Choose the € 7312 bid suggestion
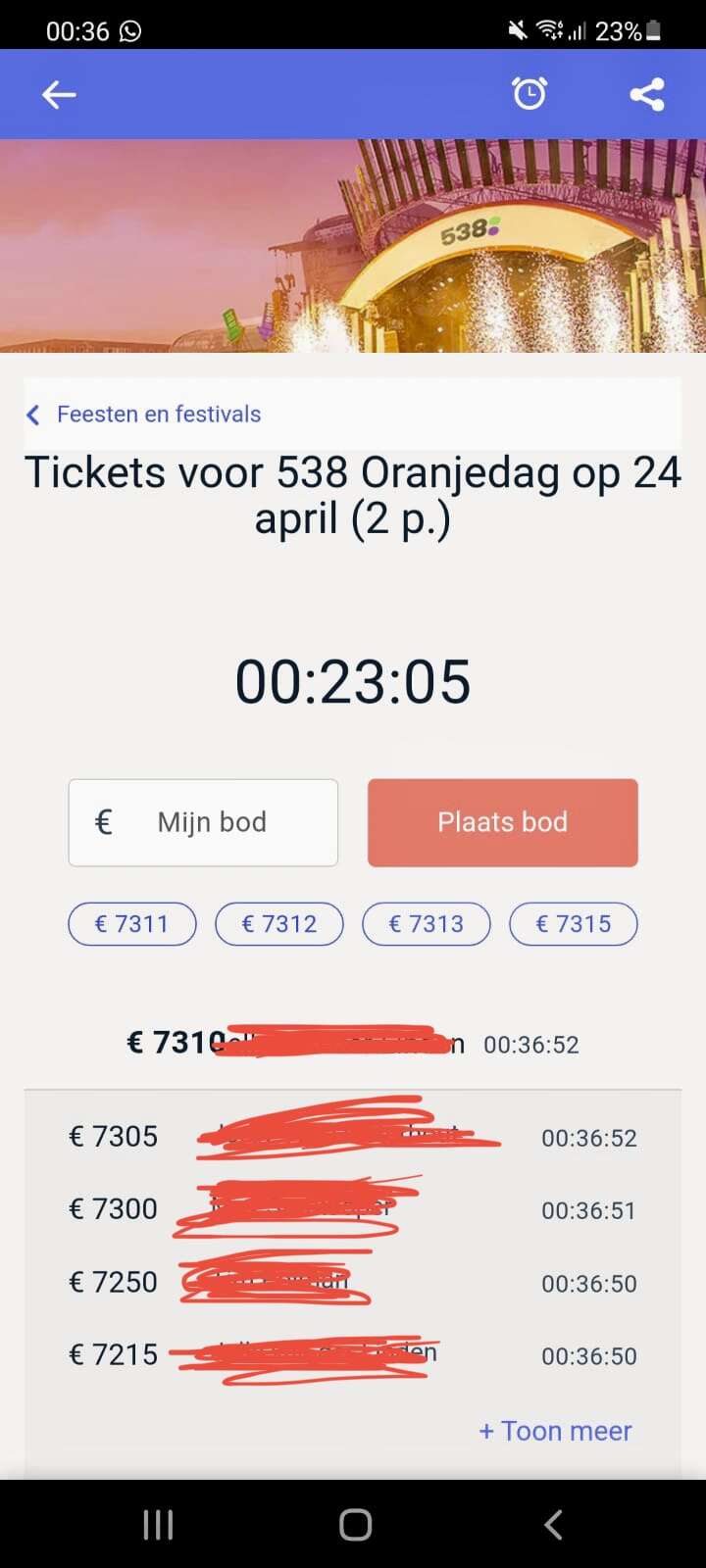This screenshot has width=706, height=1568. tap(279, 923)
